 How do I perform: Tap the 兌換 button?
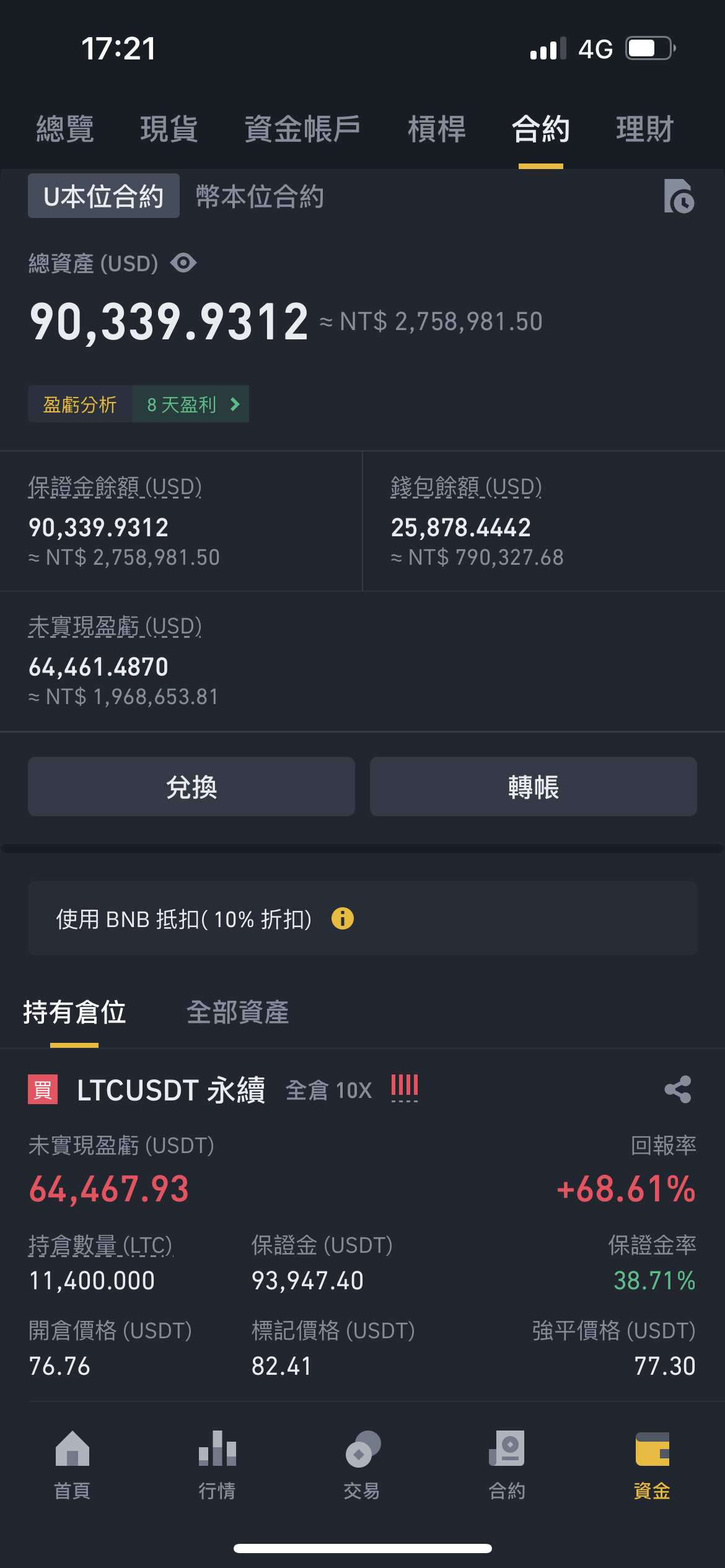[x=191, y=786]
